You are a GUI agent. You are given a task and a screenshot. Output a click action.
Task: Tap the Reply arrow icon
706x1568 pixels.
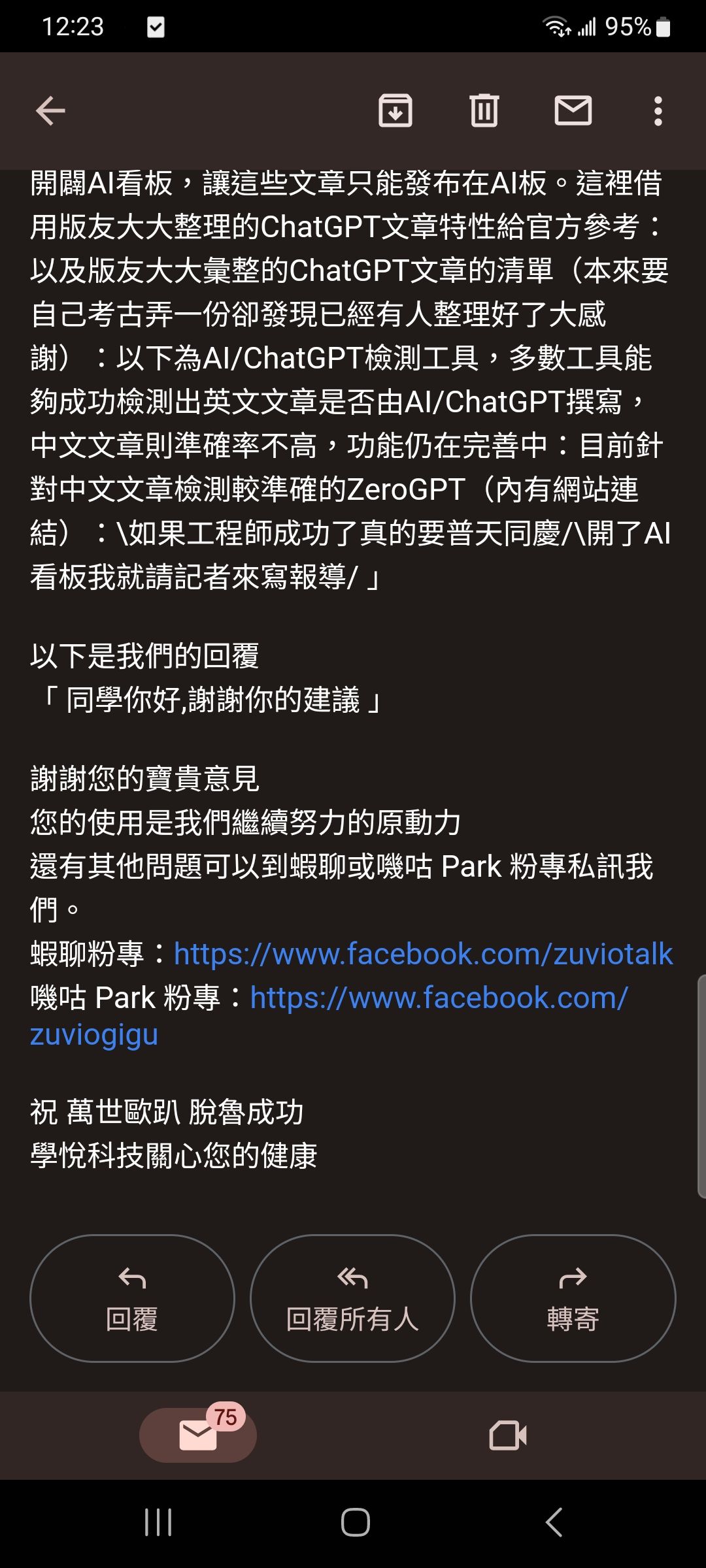[x=133, y=1299]
